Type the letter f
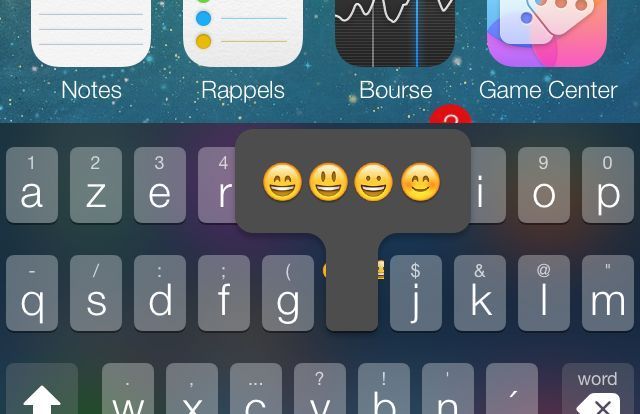The height and width of the screenshot is (414, 640). coord(224,293)
